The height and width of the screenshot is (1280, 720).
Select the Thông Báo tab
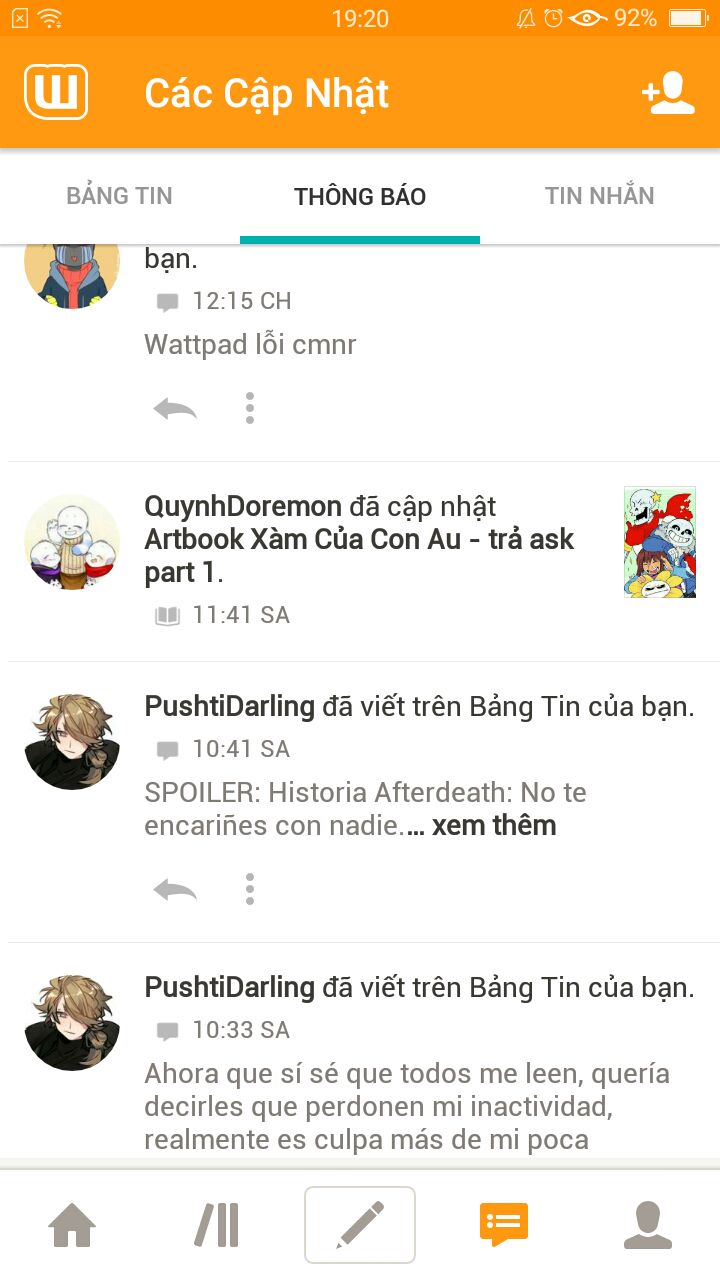coord(360,196)
